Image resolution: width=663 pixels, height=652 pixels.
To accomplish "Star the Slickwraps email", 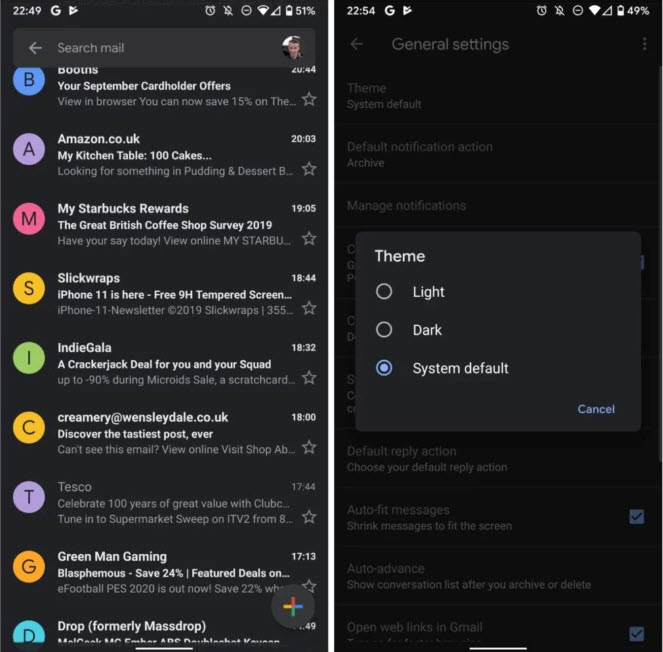I will pos(309,308).
